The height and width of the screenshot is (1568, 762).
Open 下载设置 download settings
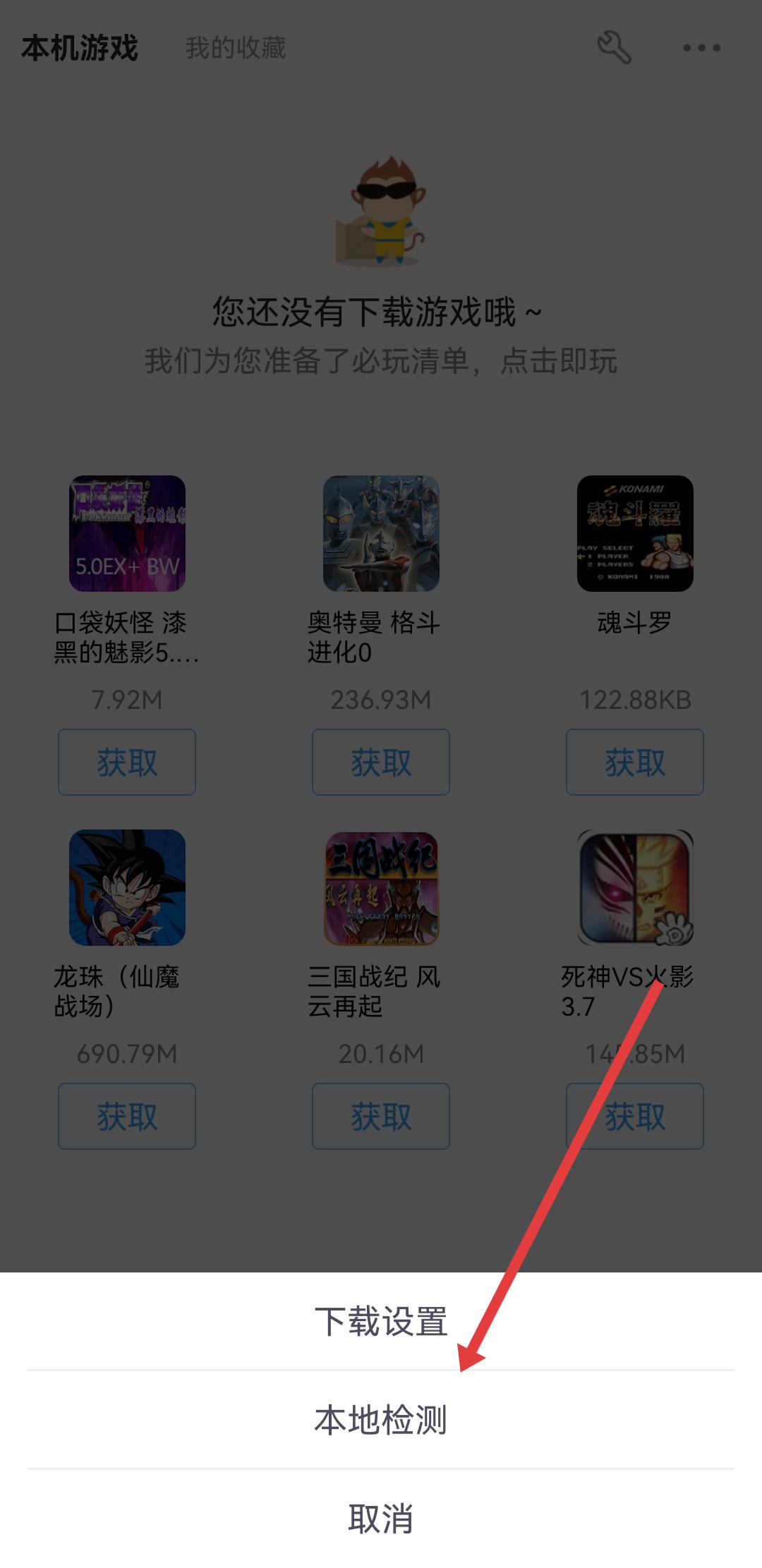coord(381,1321)
